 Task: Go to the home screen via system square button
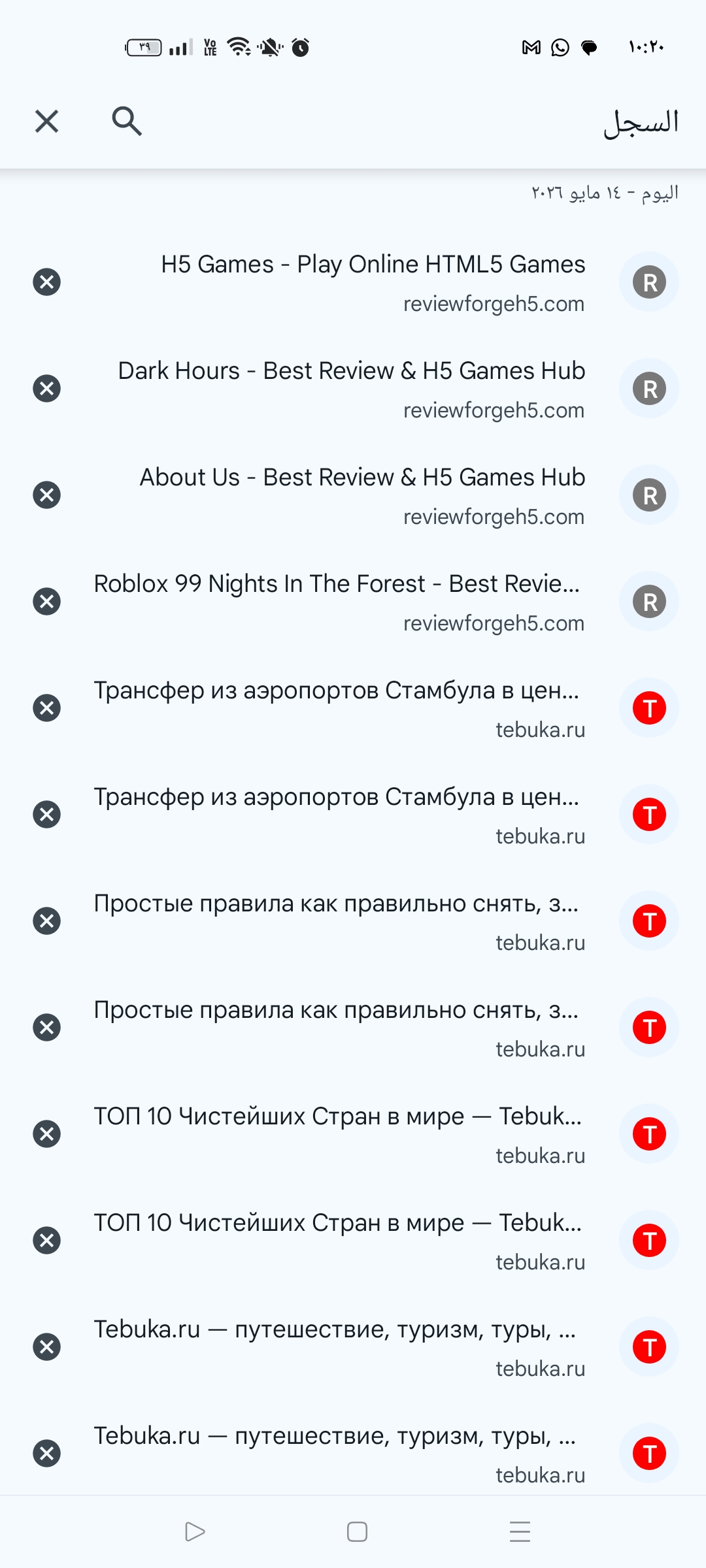click(357, 1531)
